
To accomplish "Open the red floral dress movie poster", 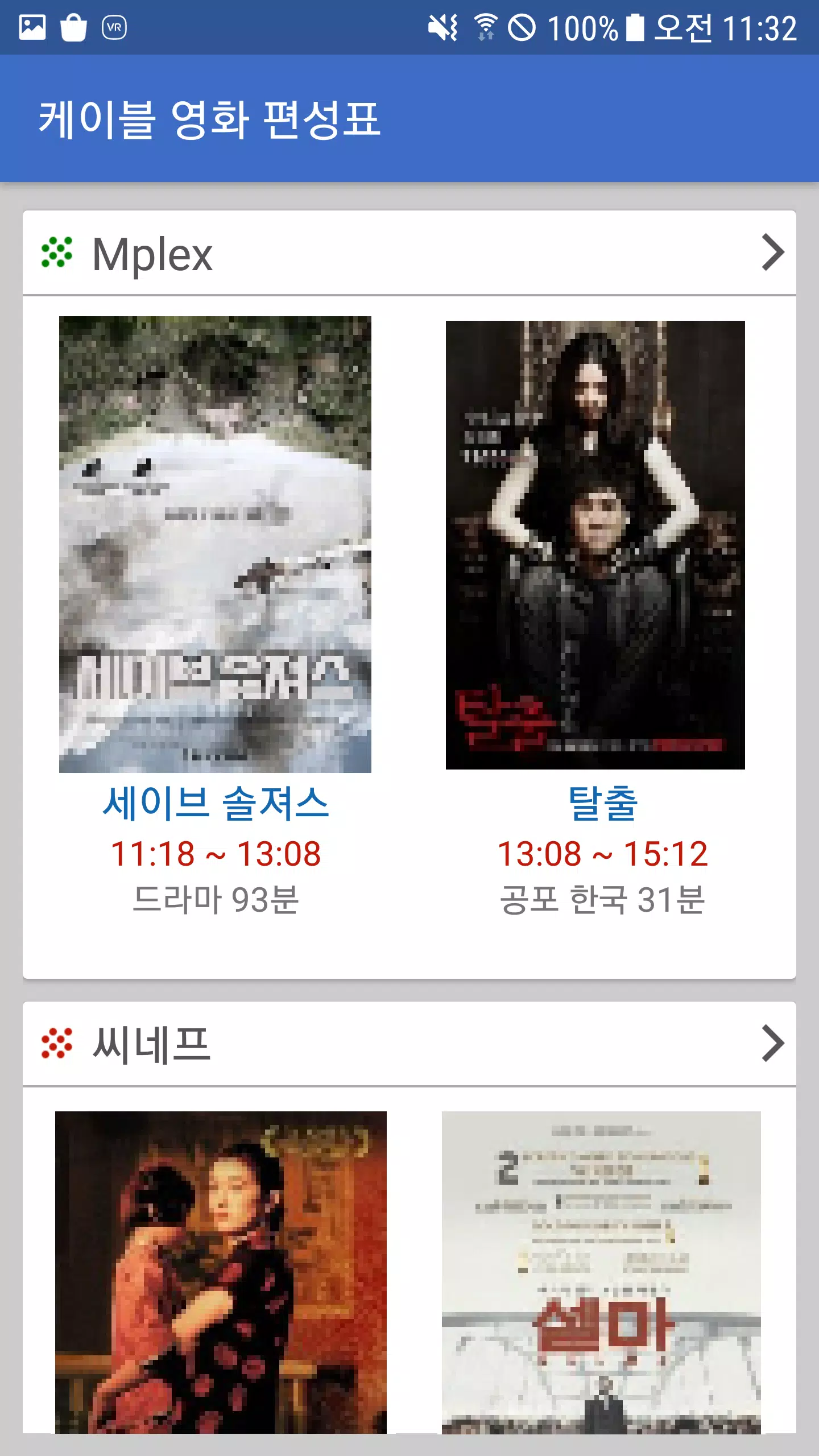I will pyautogui.click(x=221, y=1272).
